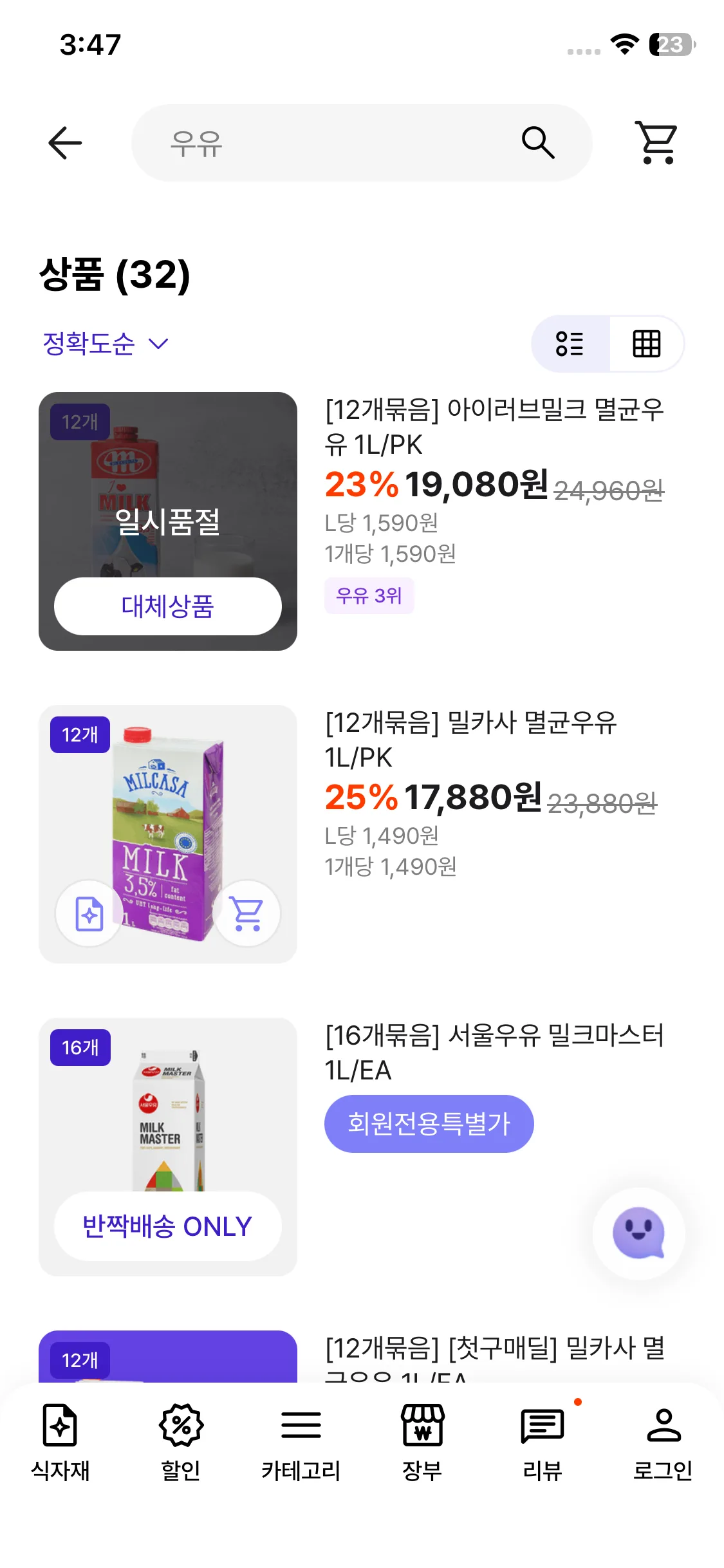Select the 장부 tab
Viewport: 724px width, 1568px height.
(422, 1442)
